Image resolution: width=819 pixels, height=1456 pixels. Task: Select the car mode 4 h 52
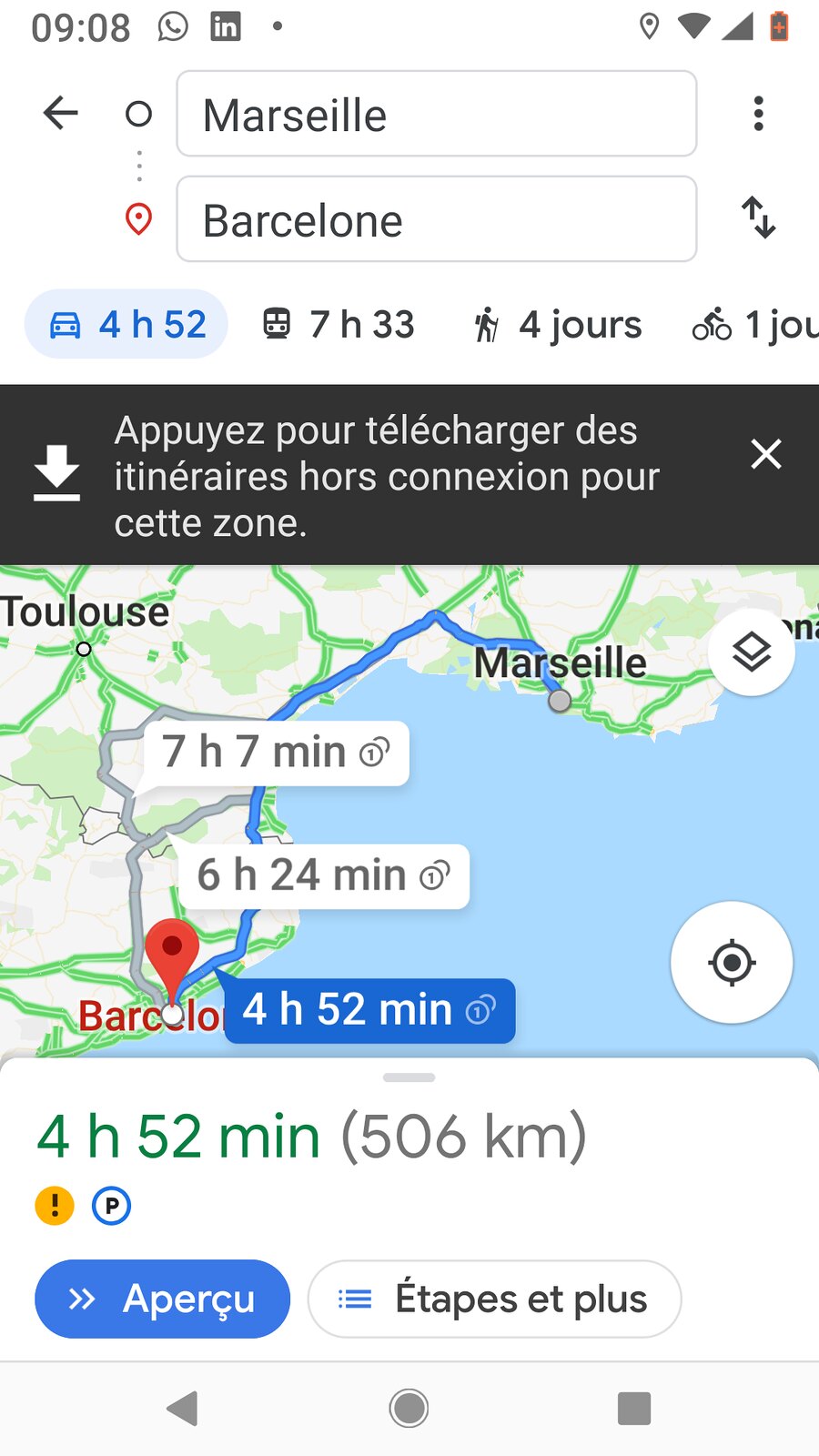(x=126, y=324)
